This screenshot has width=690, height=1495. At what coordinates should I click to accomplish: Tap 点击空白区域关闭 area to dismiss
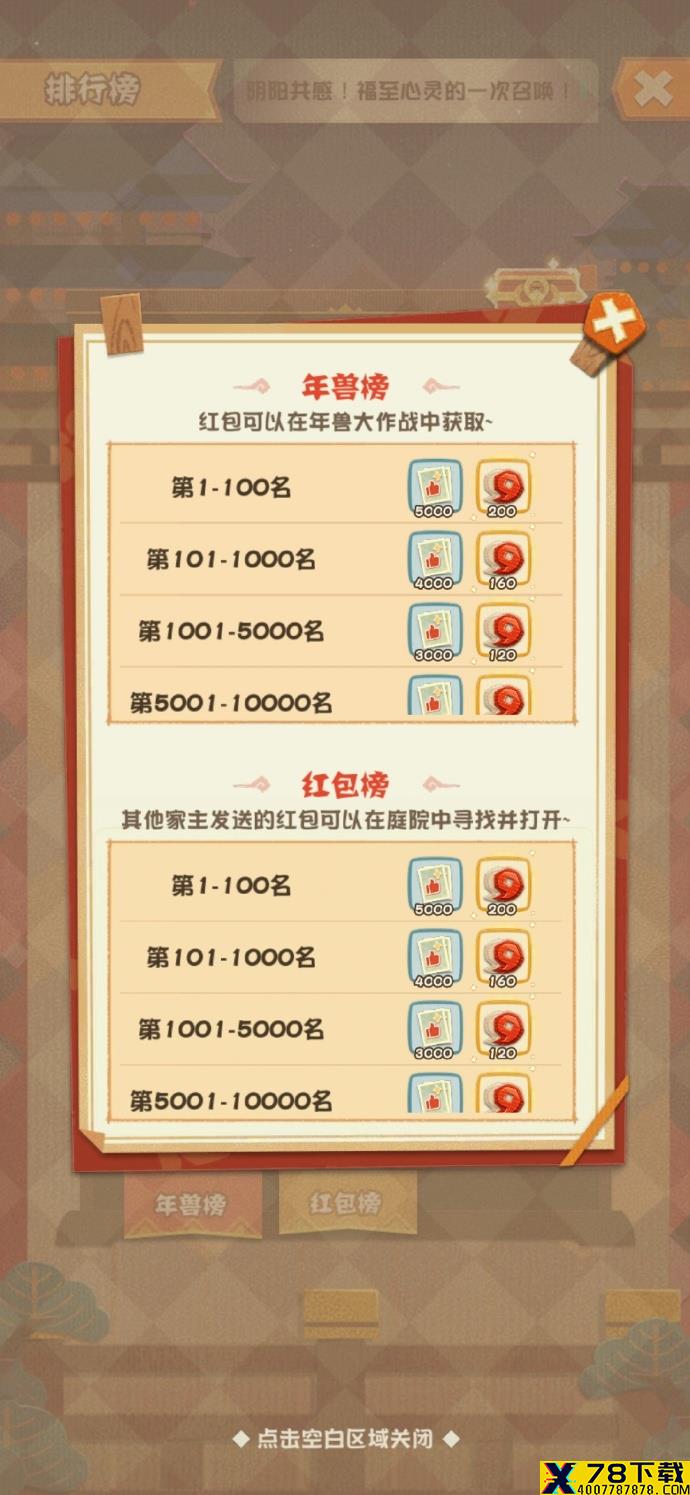pyautogui.click(x=345, y=1439)
